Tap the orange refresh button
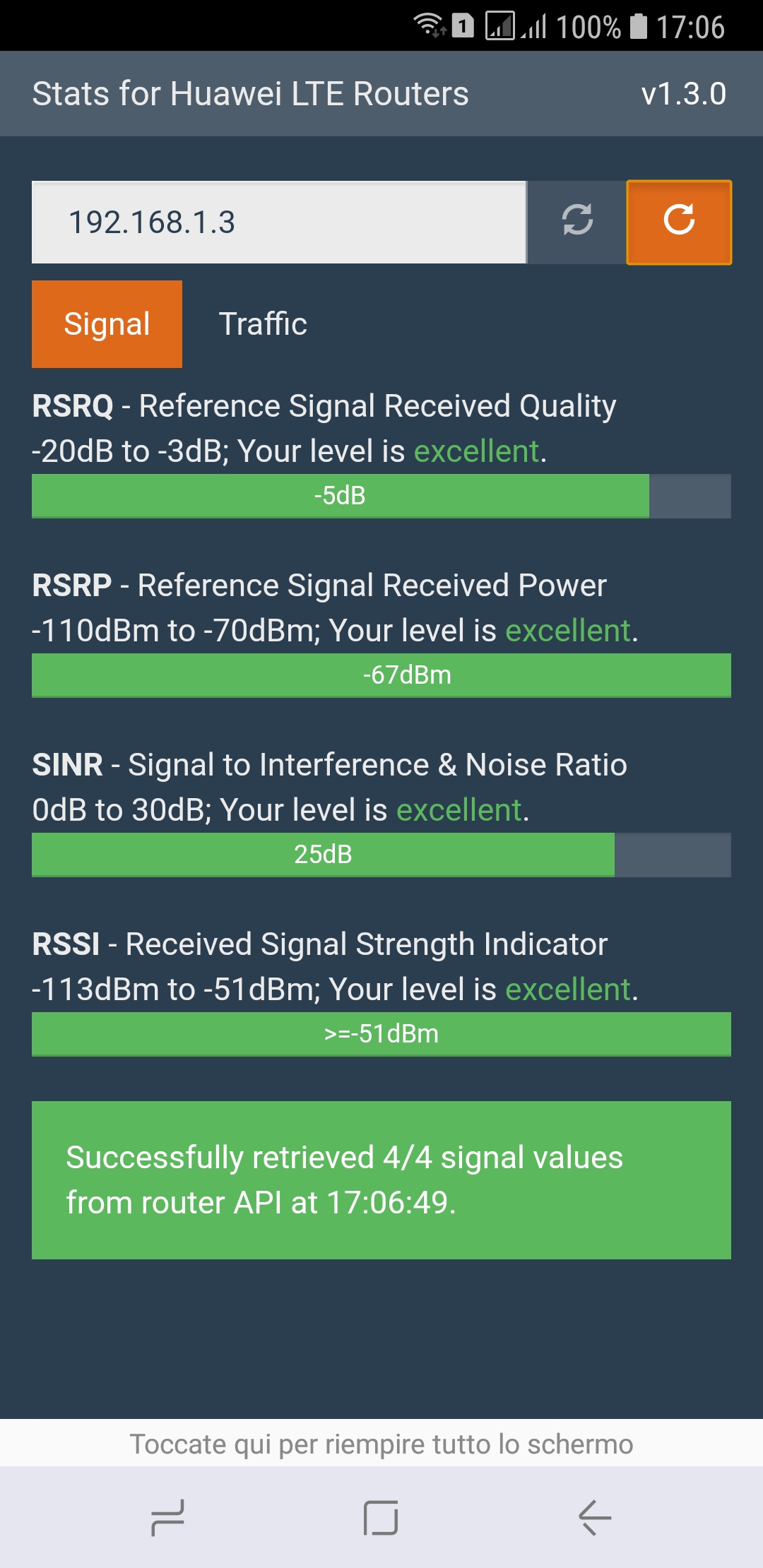 (679, 222)
